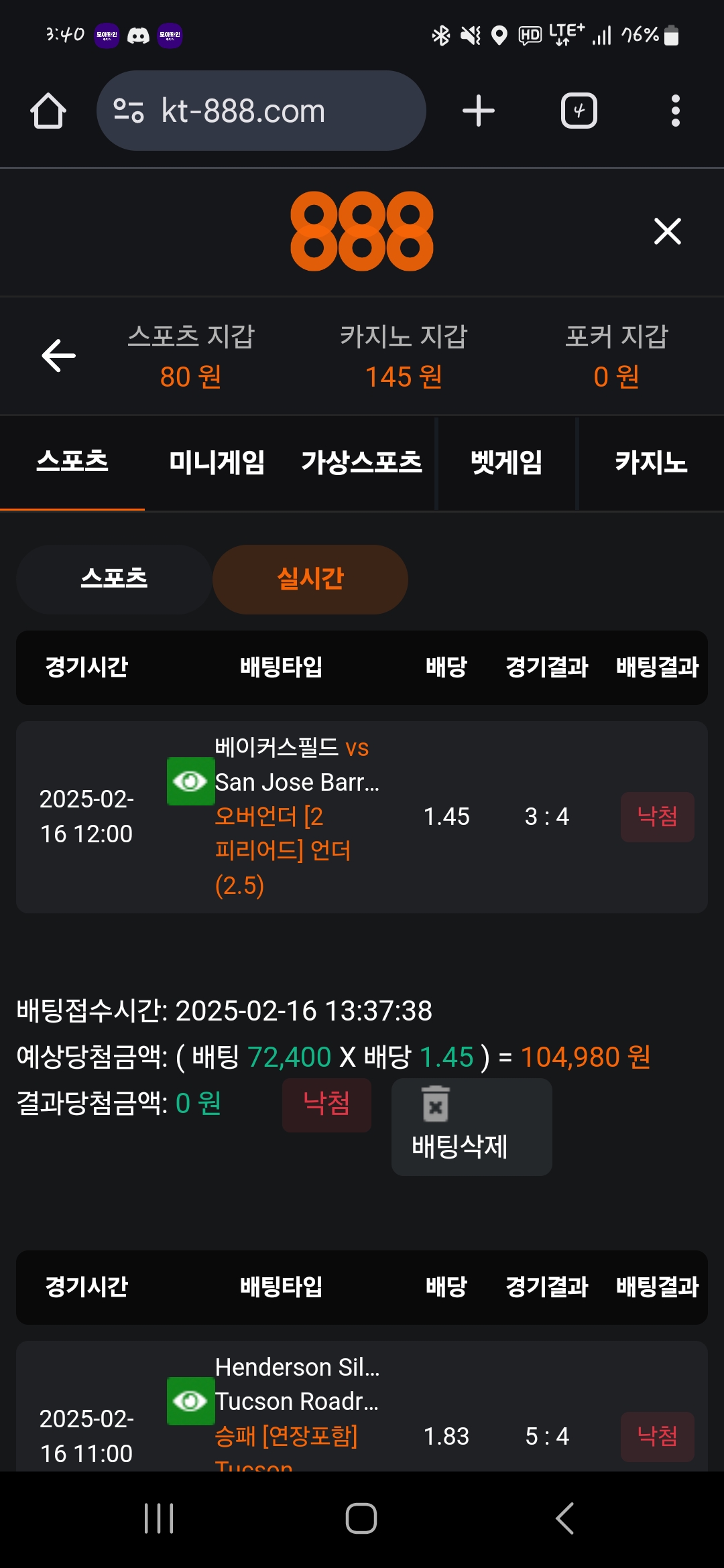Select the 실시간 pill filter
Viewport: 724px width, 1568px height.
pyautogui.click(x=310, y=579)
